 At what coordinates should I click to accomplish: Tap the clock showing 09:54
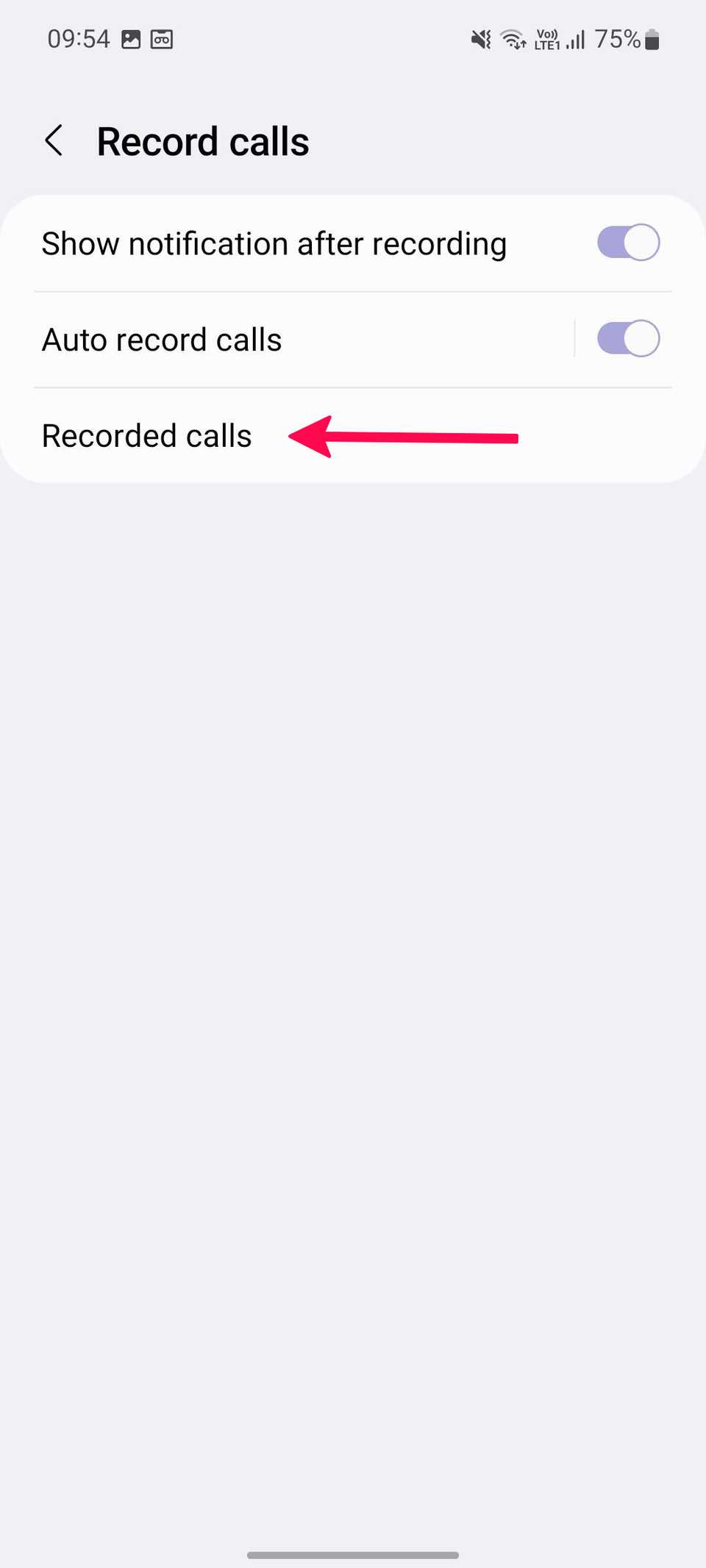[78, 38]
